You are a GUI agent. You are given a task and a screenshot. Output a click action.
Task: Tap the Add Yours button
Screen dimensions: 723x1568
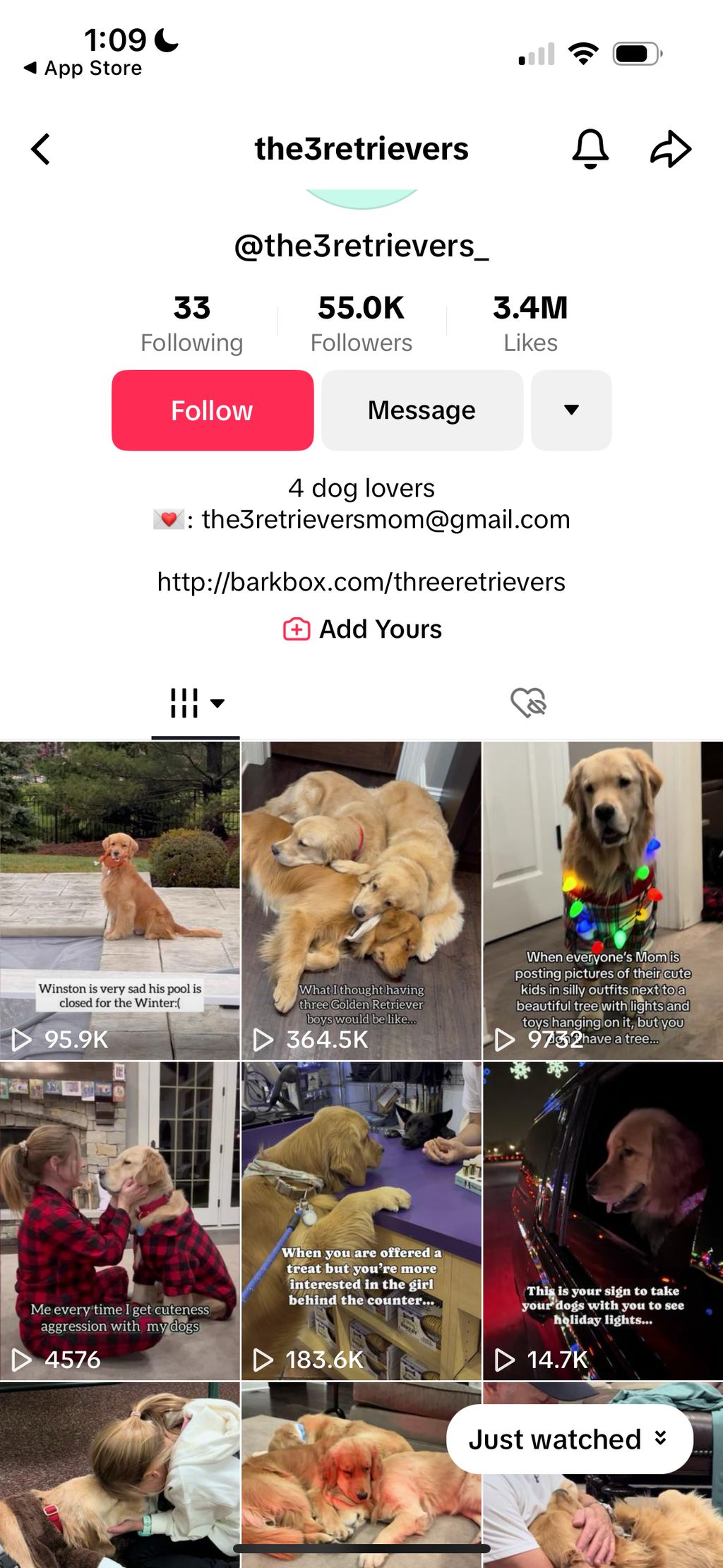(362, 629)
